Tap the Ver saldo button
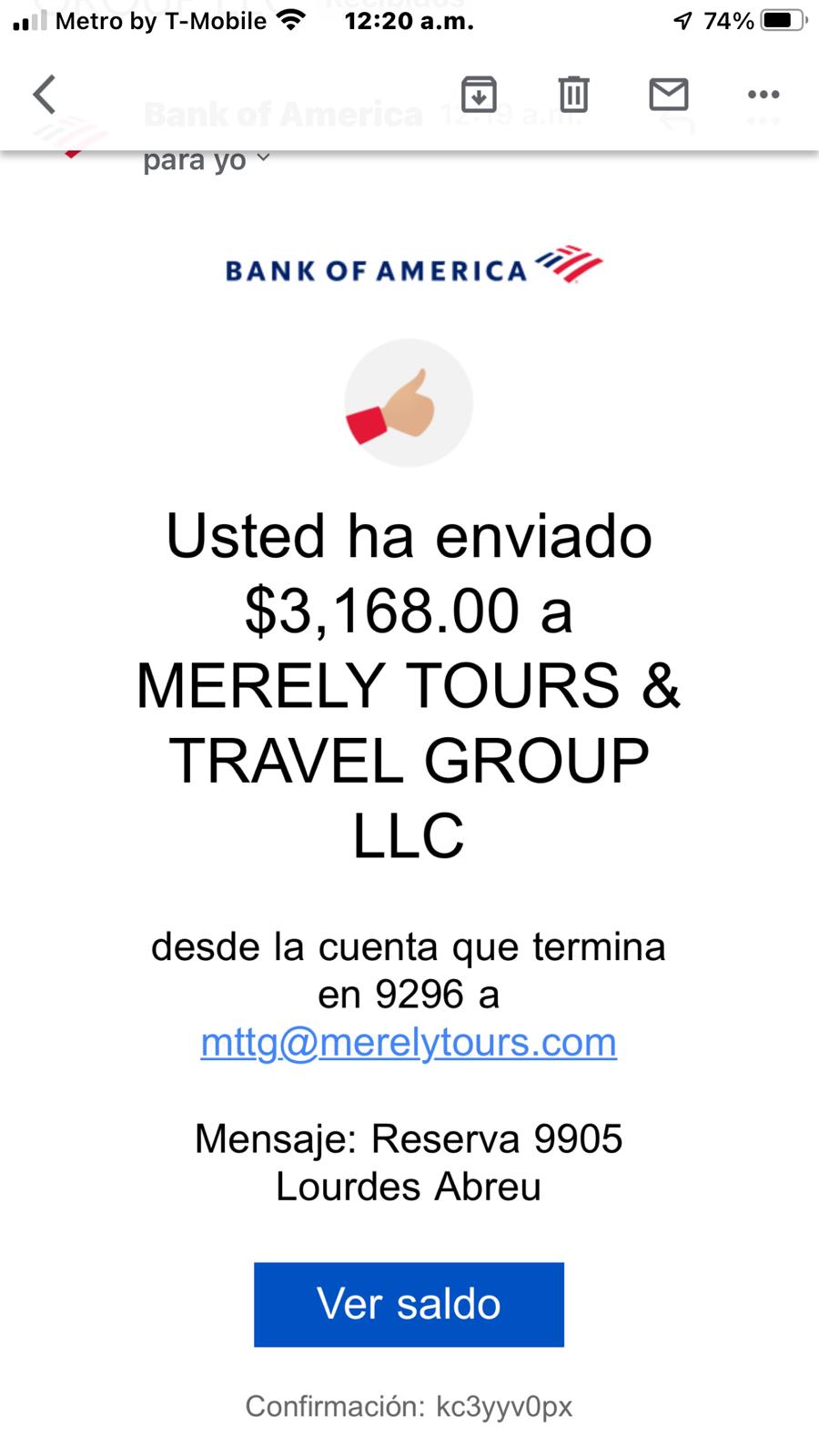The height and width of the screenshot is (1456, 819). pos(409,1304)
